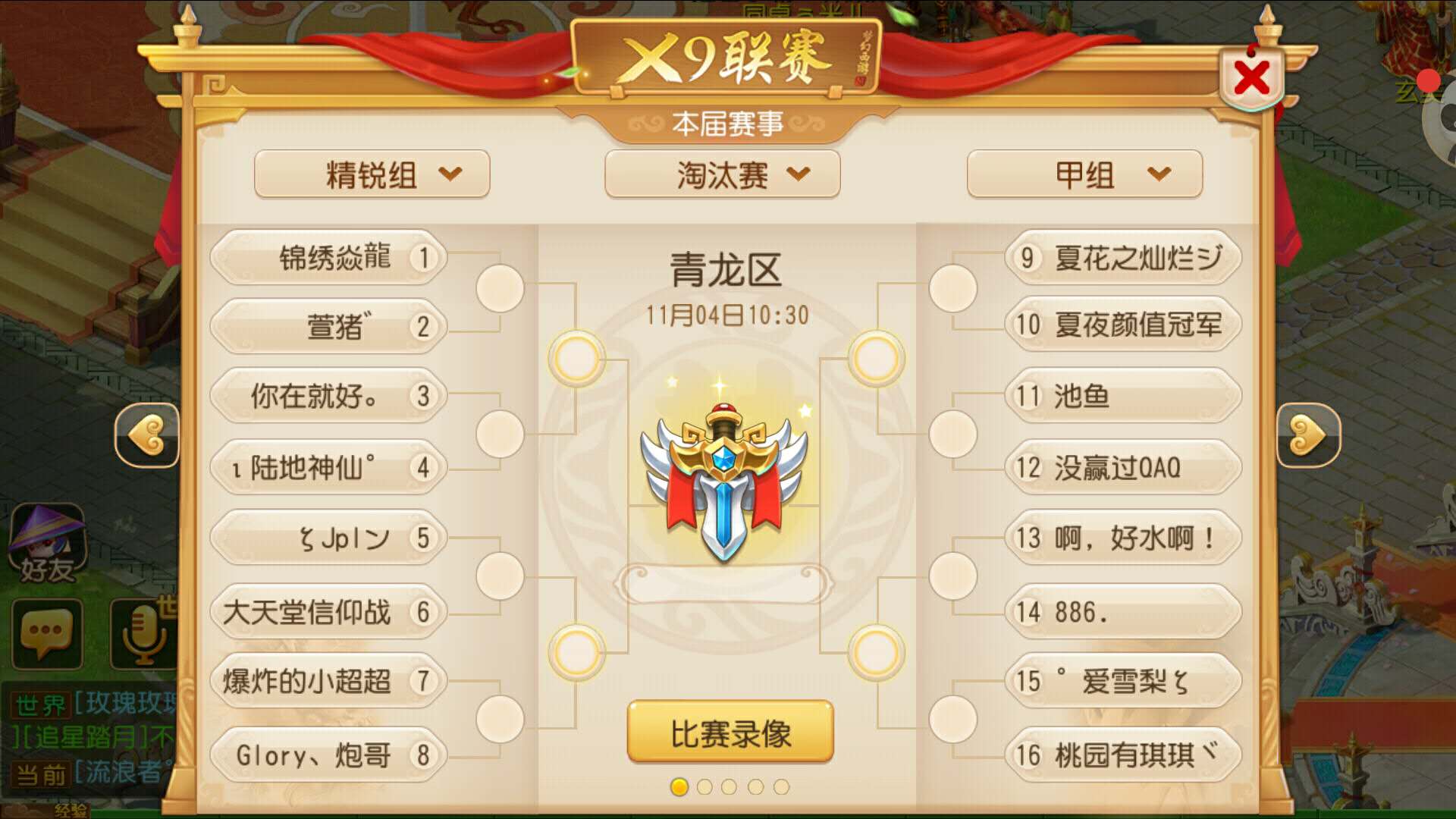Go to previous bracket page arrow
Image resolution: width=1456 pixels, height=819 pixels.
pyautogui.click(x=147, y=435)
